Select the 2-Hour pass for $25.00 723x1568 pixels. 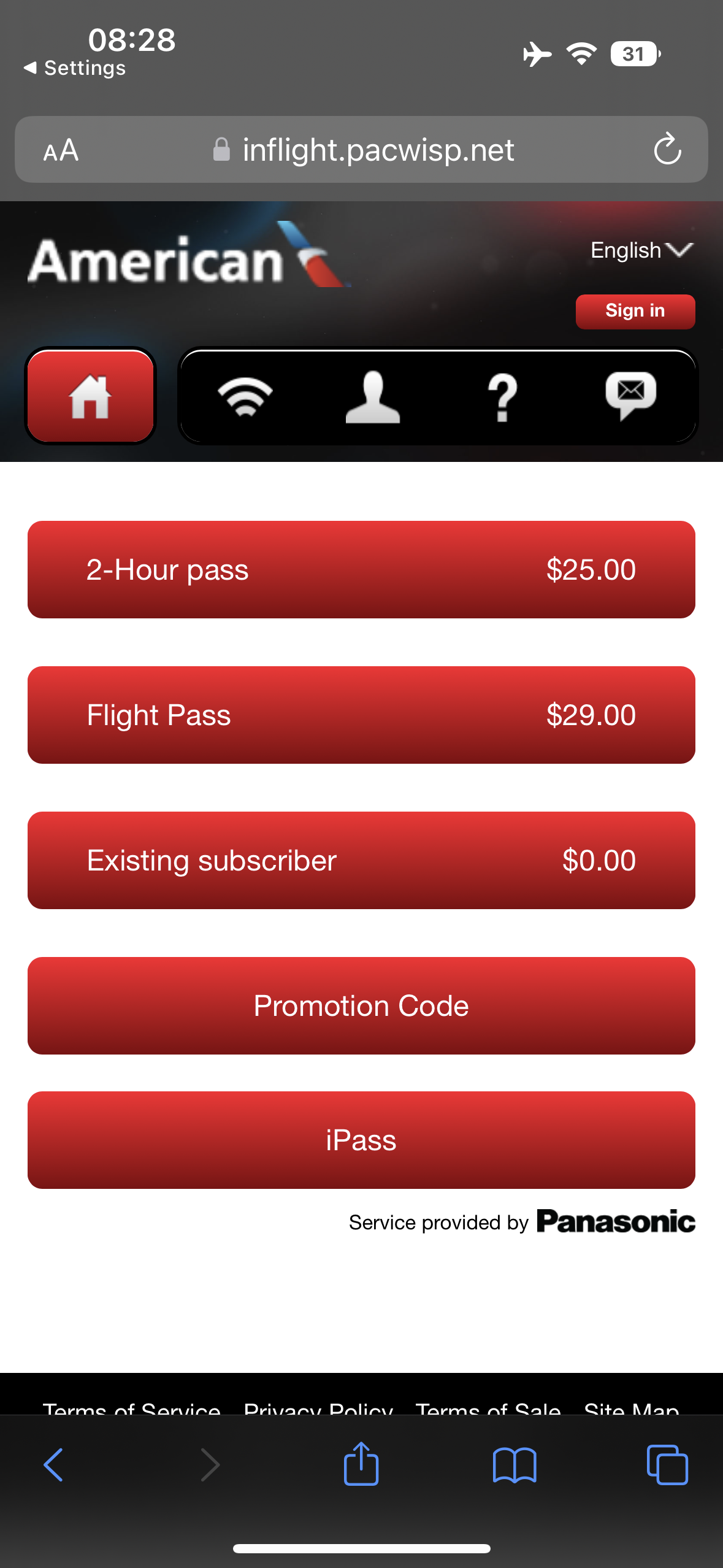point(361,569)
